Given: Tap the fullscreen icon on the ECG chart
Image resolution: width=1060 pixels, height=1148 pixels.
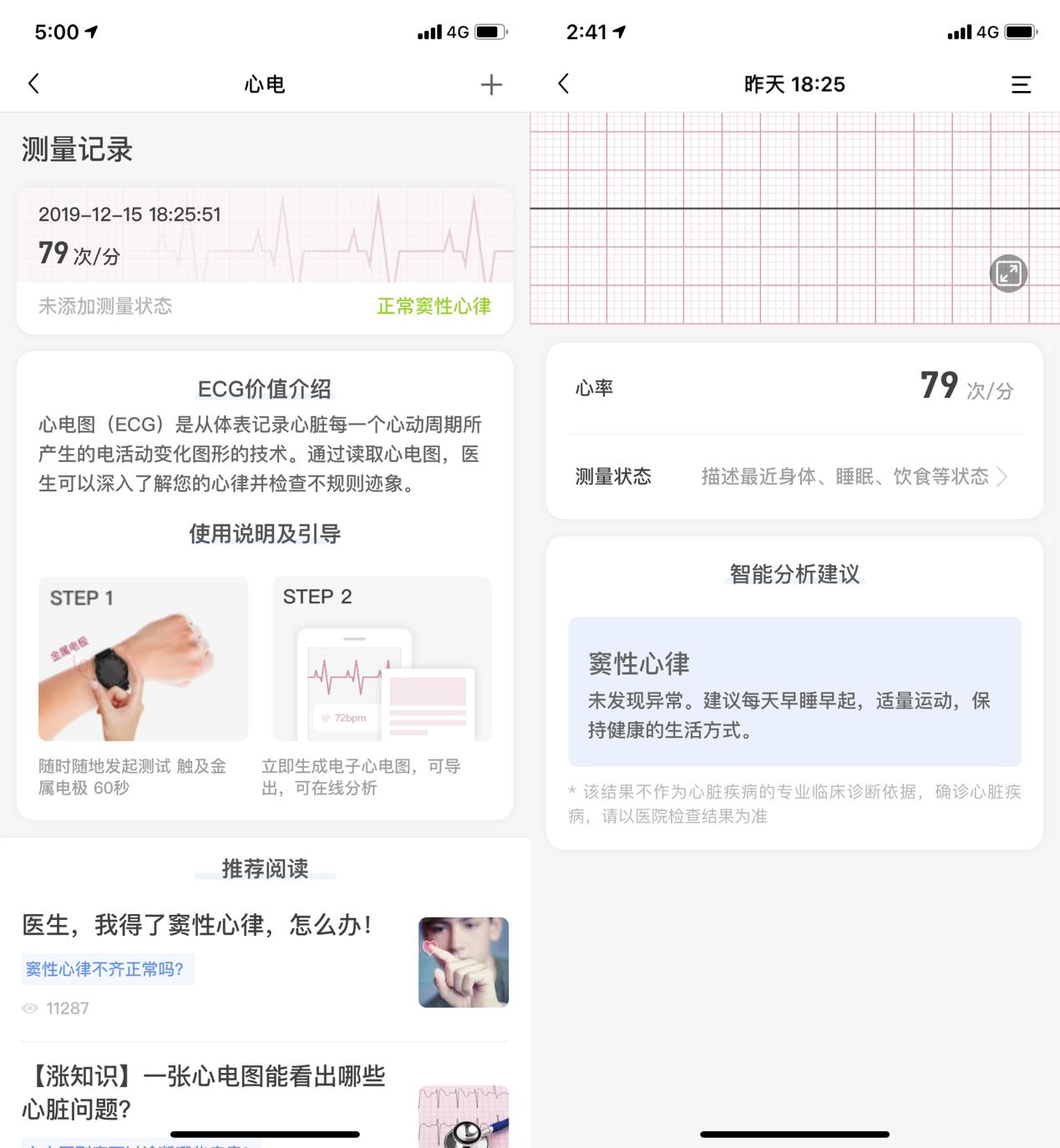Looking at the screenshot, I should click(1008, 273).
